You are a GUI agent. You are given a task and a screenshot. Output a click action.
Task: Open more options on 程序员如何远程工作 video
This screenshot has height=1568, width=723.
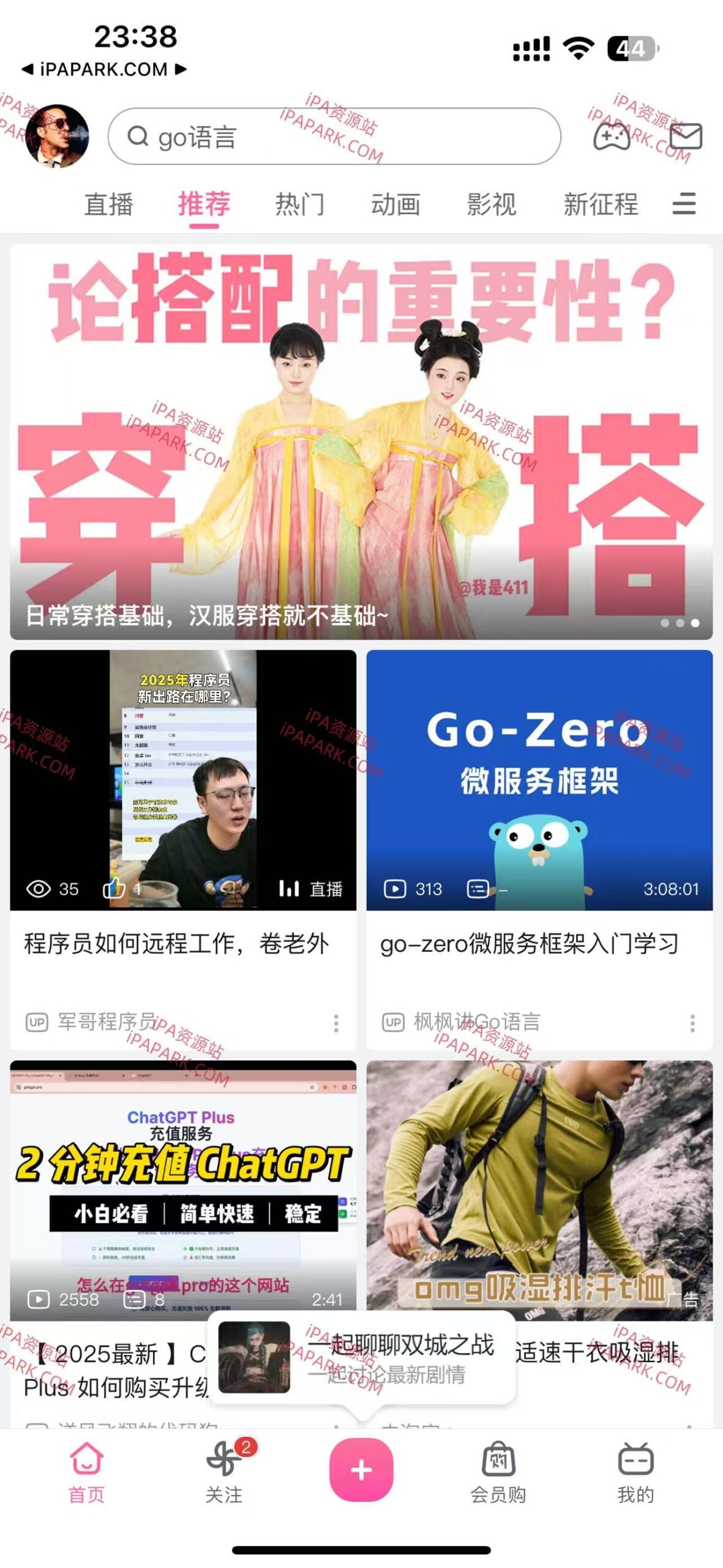[x=335, y=1021]
